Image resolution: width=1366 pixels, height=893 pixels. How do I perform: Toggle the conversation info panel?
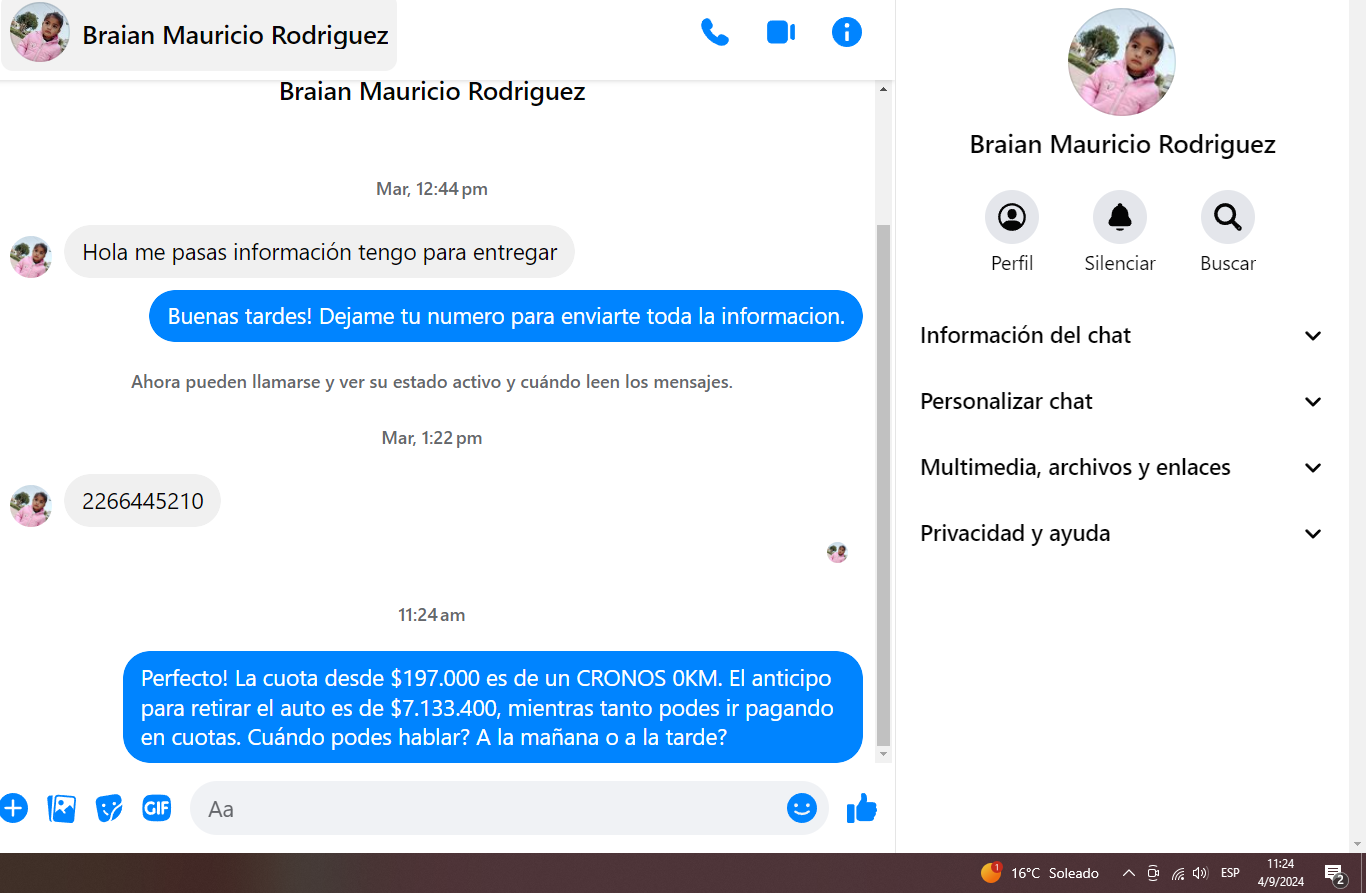coord(846,33)
